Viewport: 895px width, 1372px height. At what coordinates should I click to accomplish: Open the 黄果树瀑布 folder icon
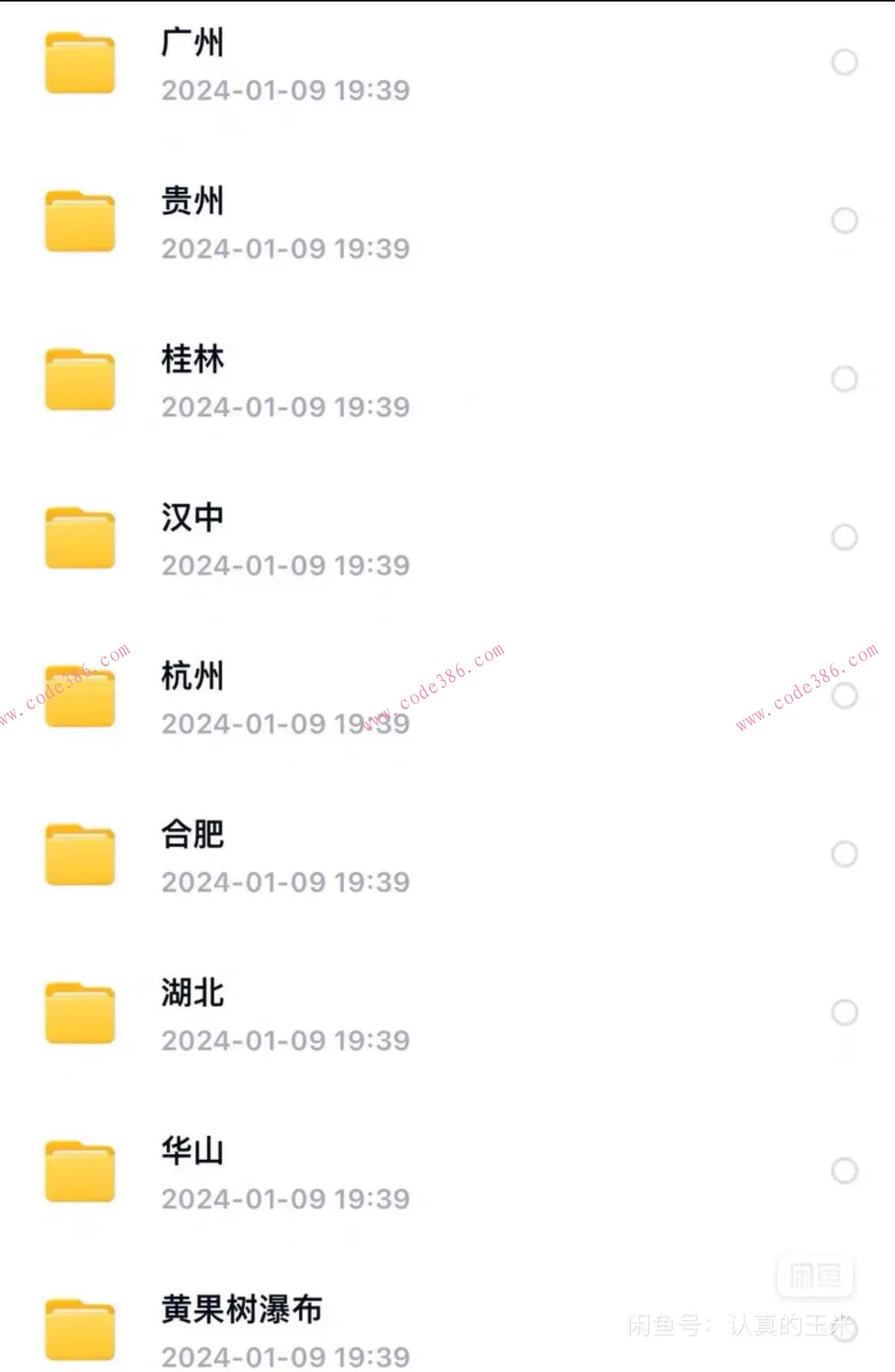tap(79, 1329)
